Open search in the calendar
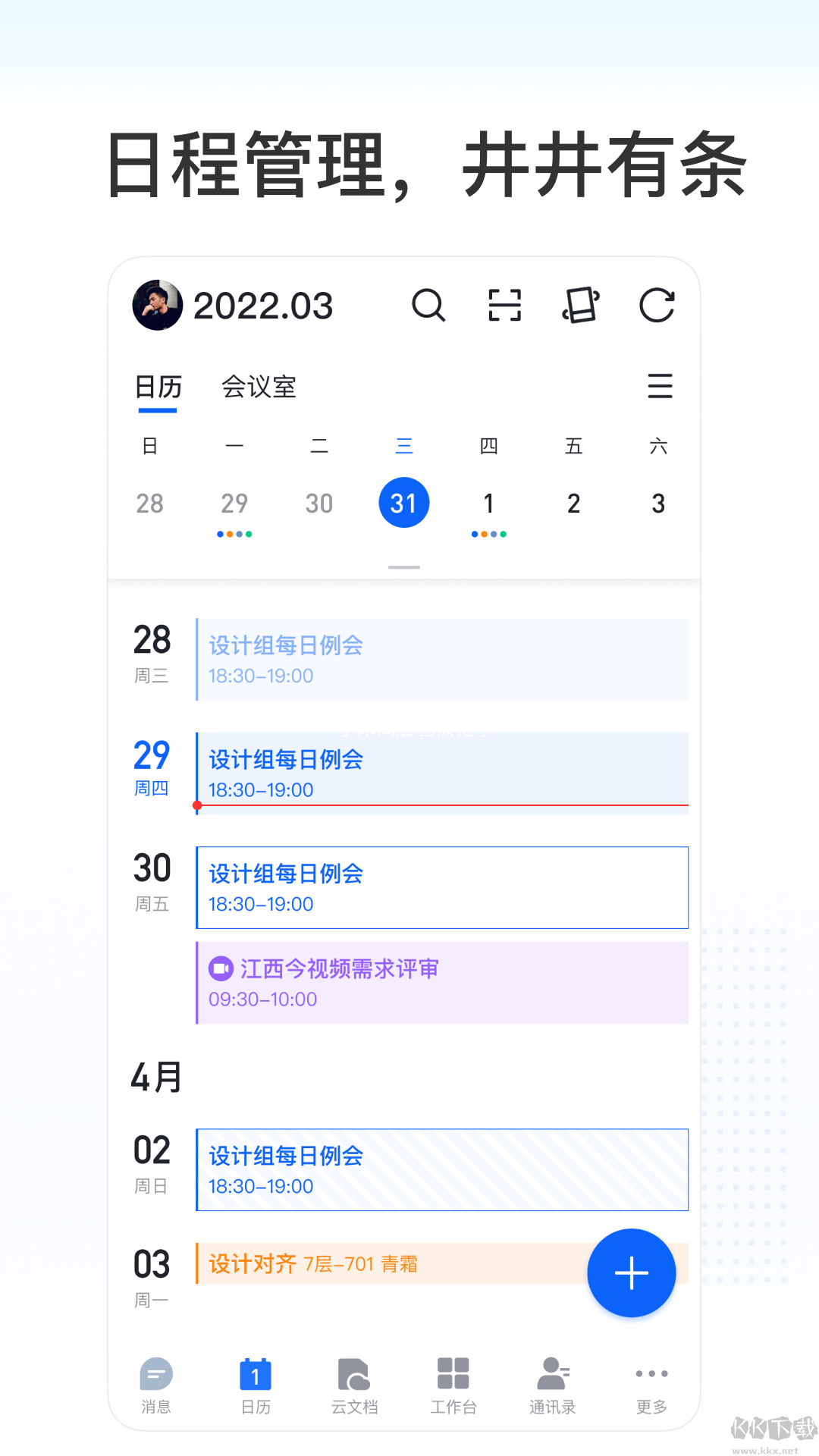819x1456 pixels. (x=429, y=306)
